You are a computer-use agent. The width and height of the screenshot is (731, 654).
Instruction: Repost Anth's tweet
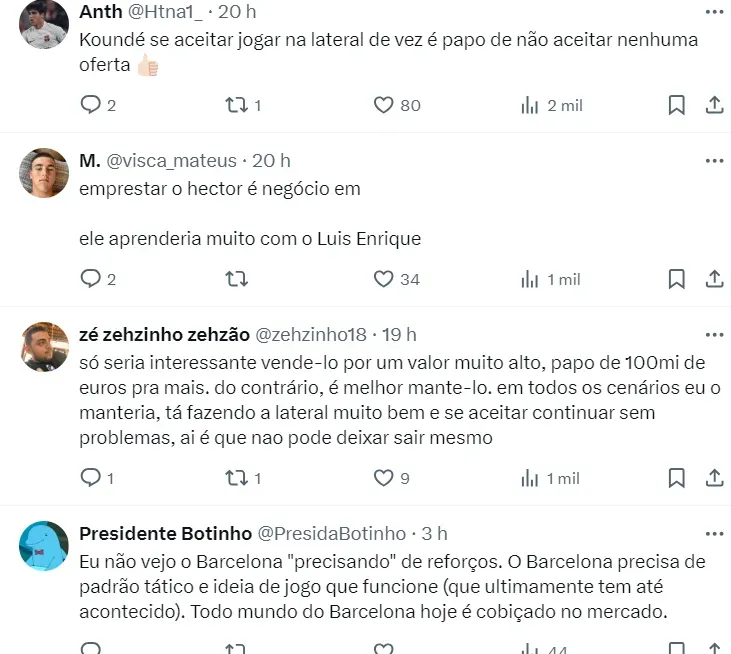pyautogui.click(x=236, y=105)
